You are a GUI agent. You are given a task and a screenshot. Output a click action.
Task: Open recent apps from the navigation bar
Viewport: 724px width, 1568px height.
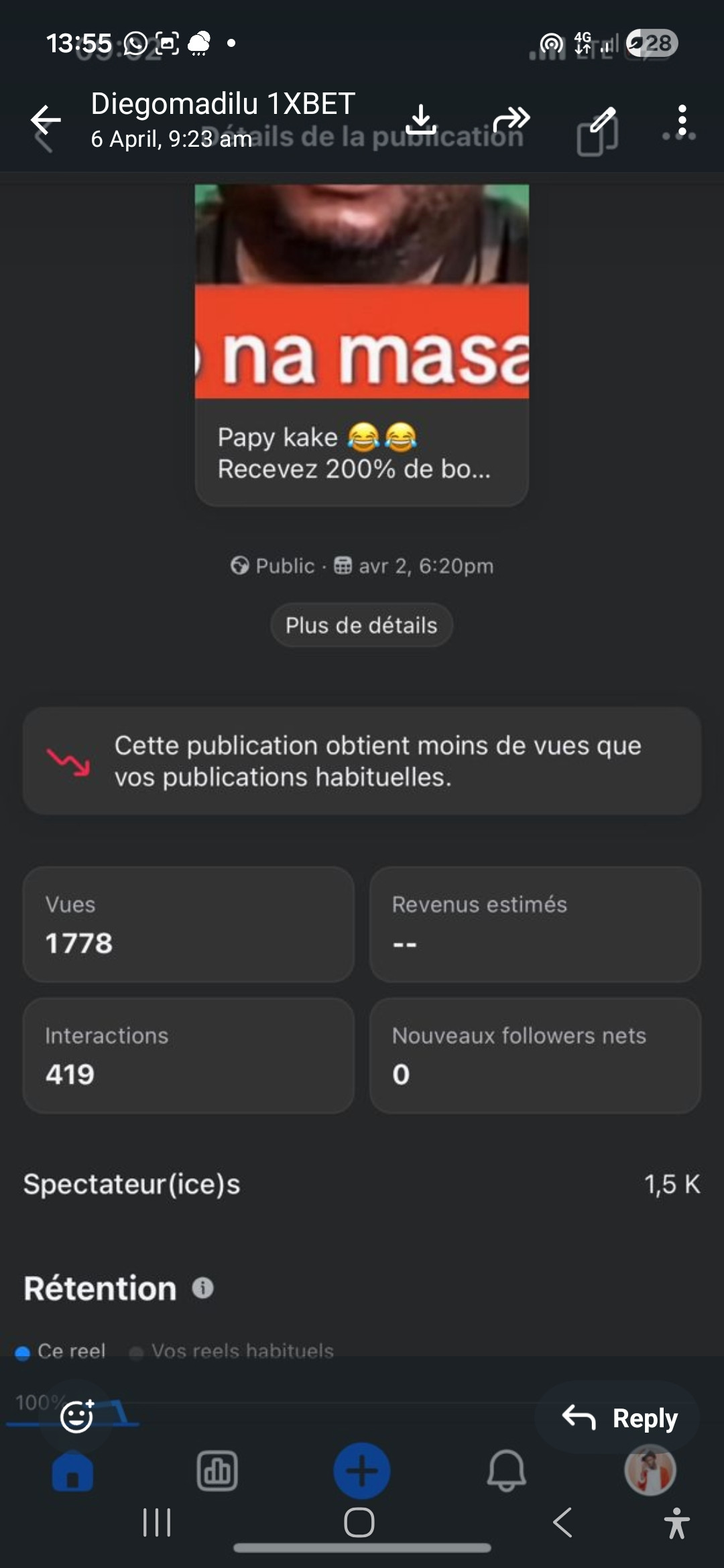158,1522
